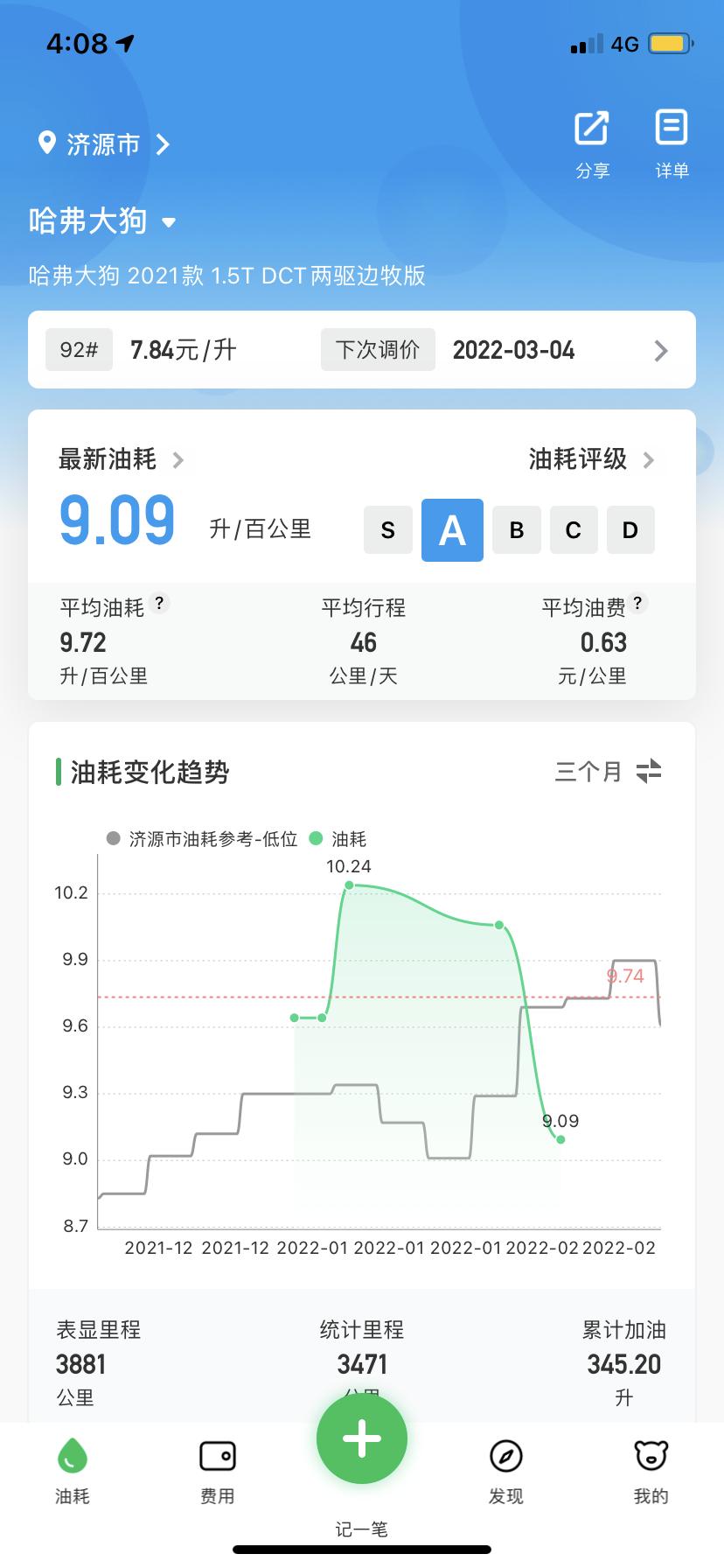This screenshot has height=1568, width=724.
Task: Go to the 我的 tab
Action: (651, 1472)
